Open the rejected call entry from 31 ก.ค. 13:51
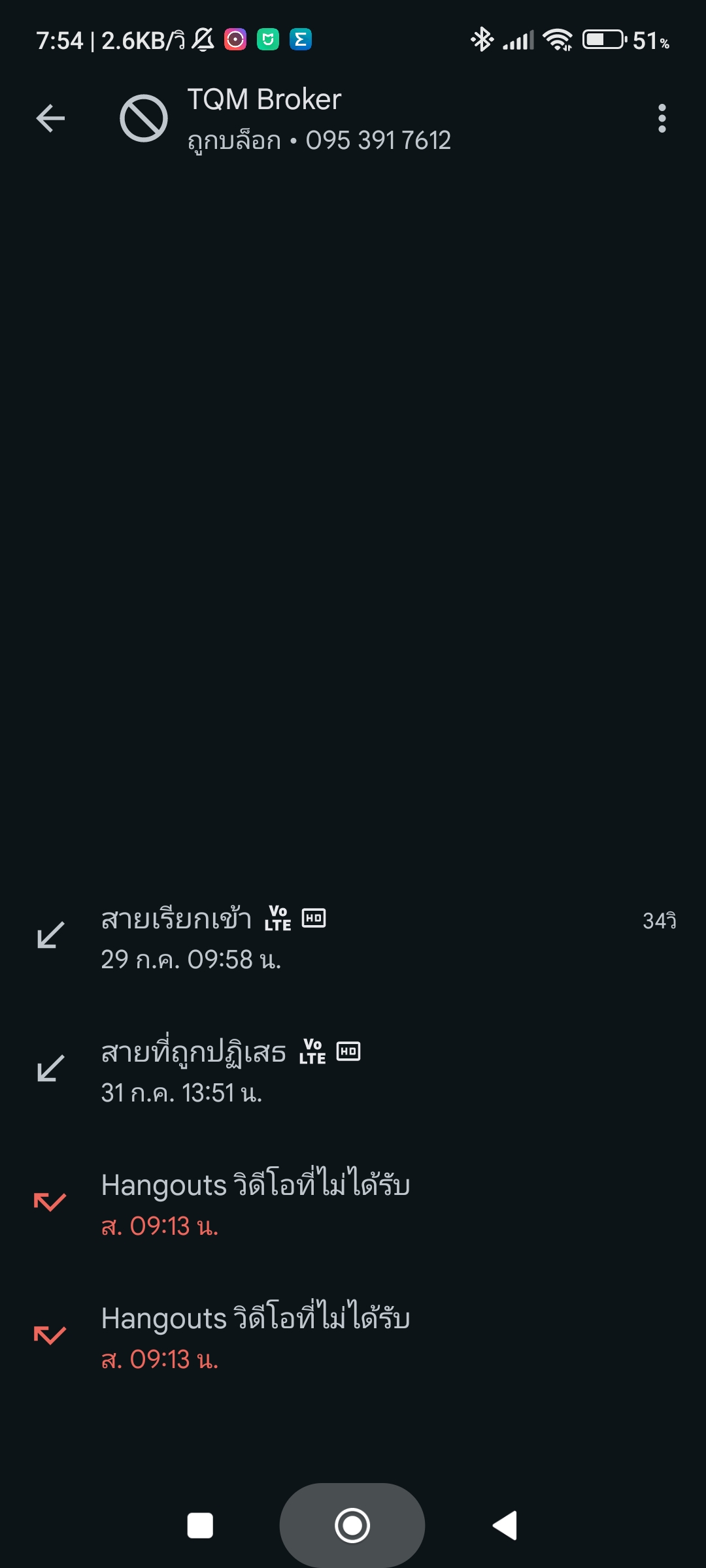706x1568 pixels. [353, 1071]
